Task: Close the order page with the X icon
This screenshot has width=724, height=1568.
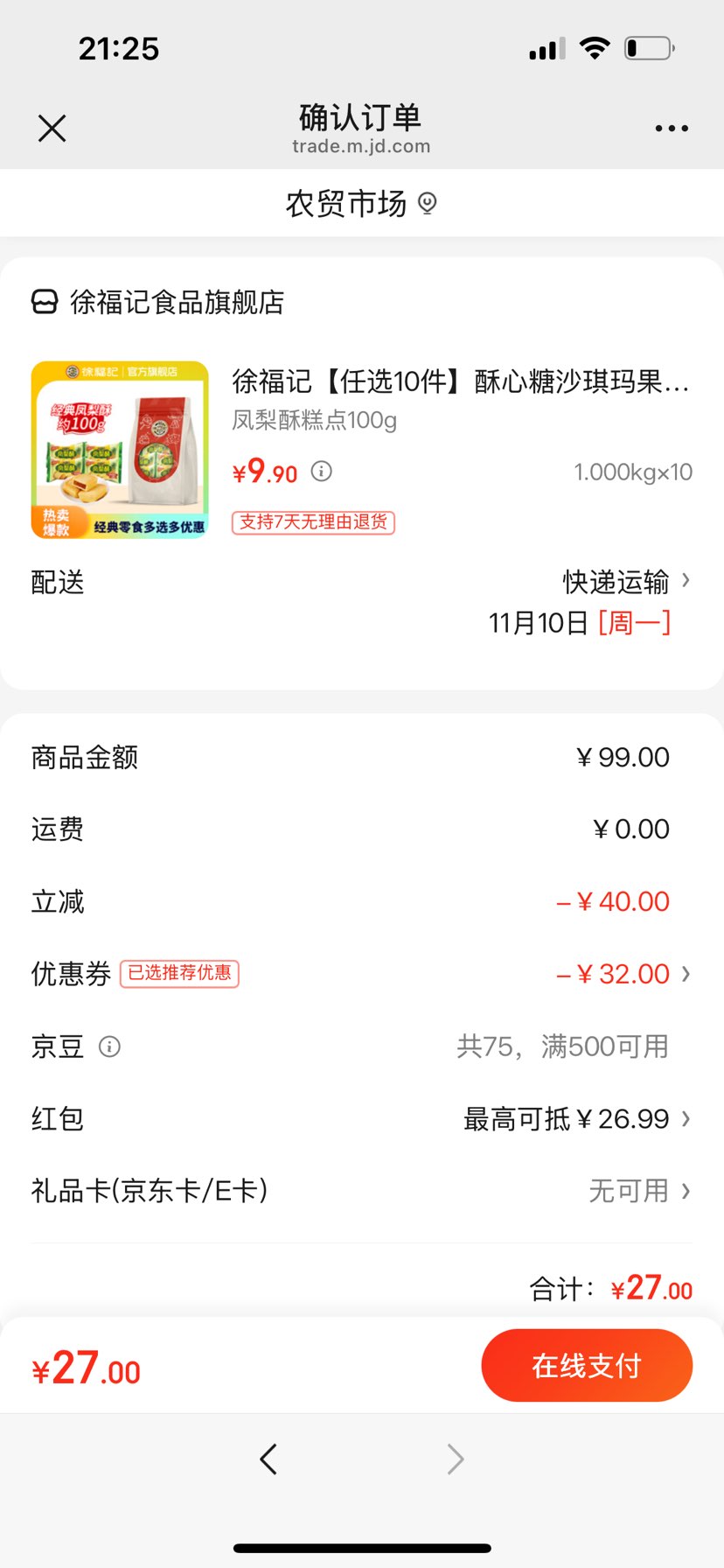Action: (x=52, y=128)
